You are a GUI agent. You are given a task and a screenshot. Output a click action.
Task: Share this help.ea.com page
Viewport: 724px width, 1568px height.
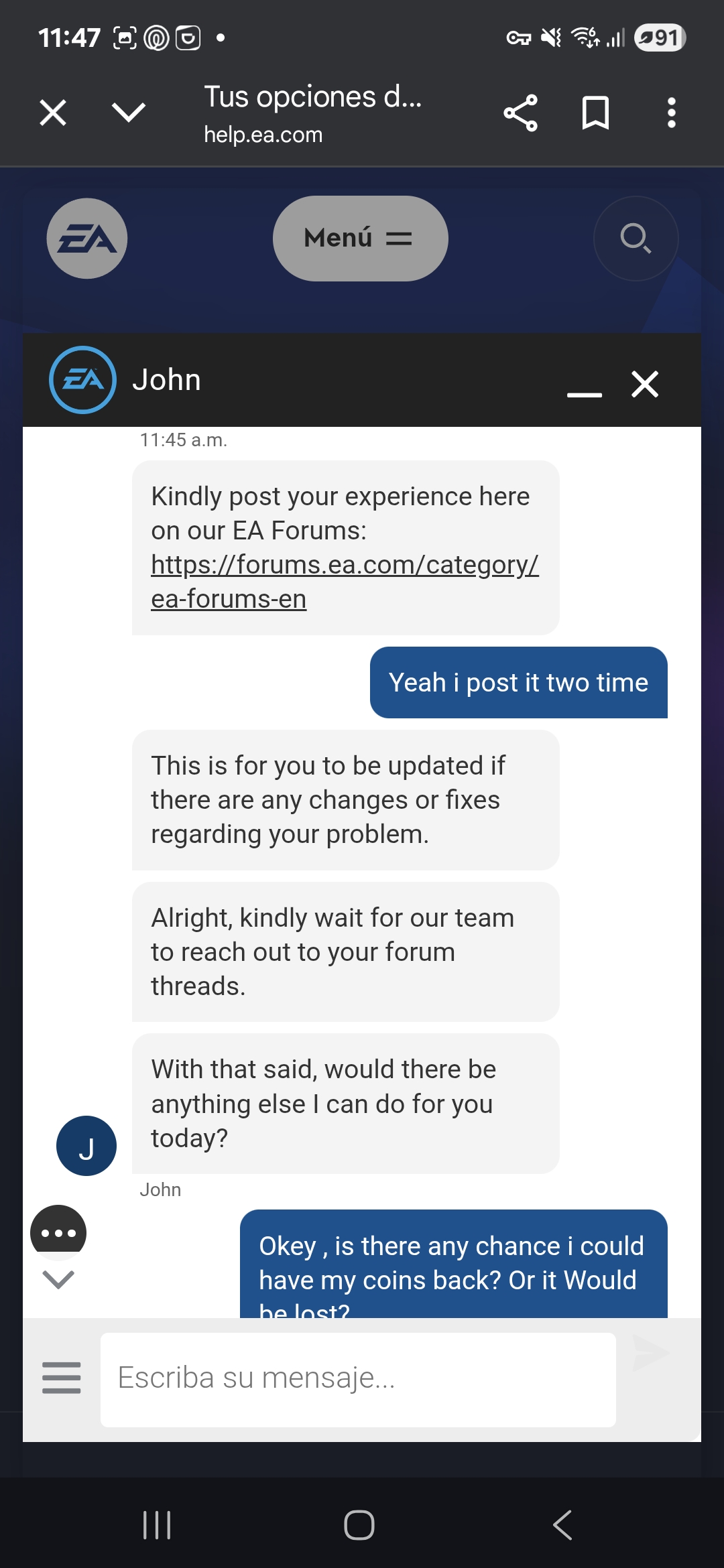(520, 113)
